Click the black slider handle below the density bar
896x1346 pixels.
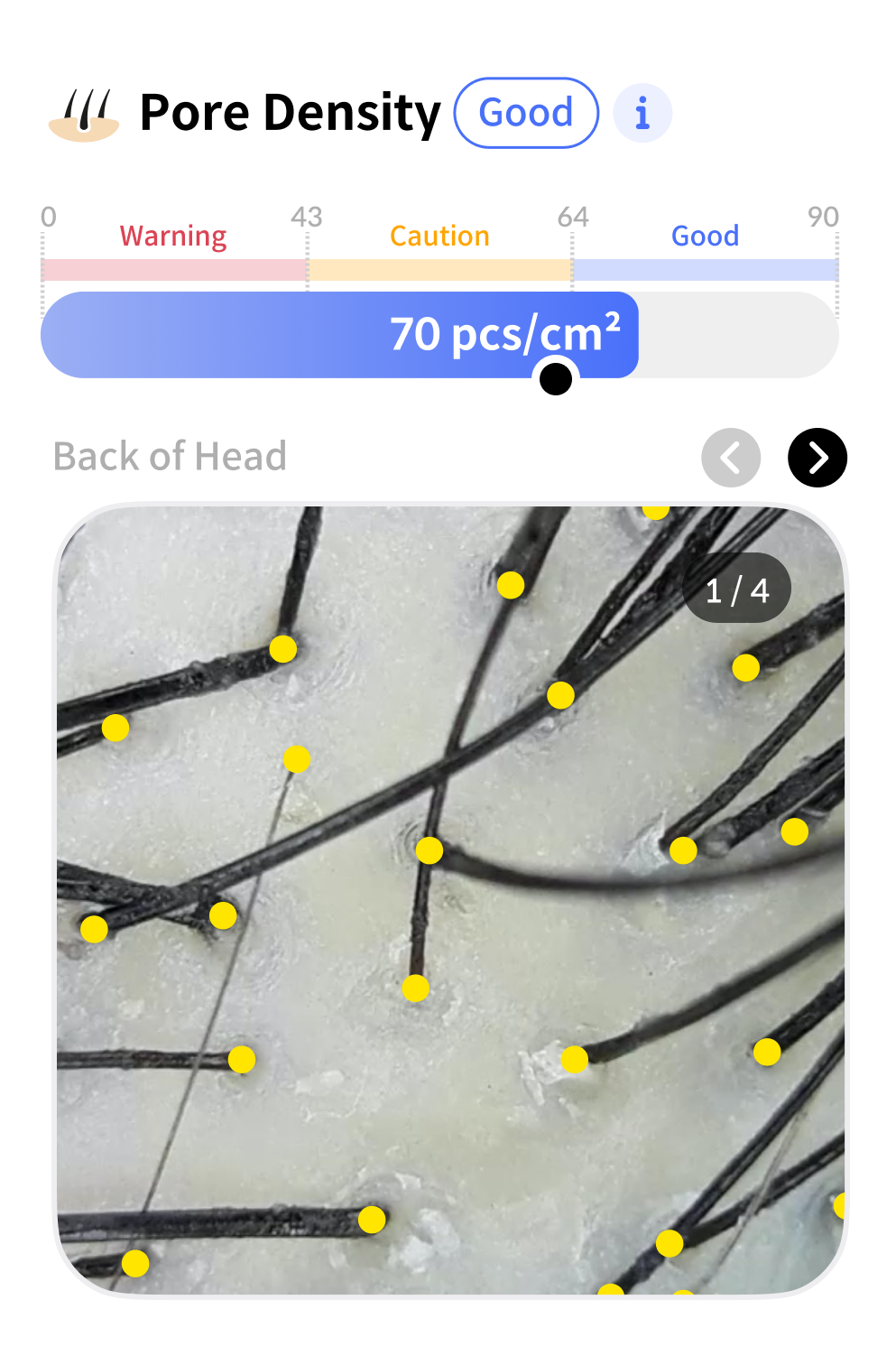(556, 380)
